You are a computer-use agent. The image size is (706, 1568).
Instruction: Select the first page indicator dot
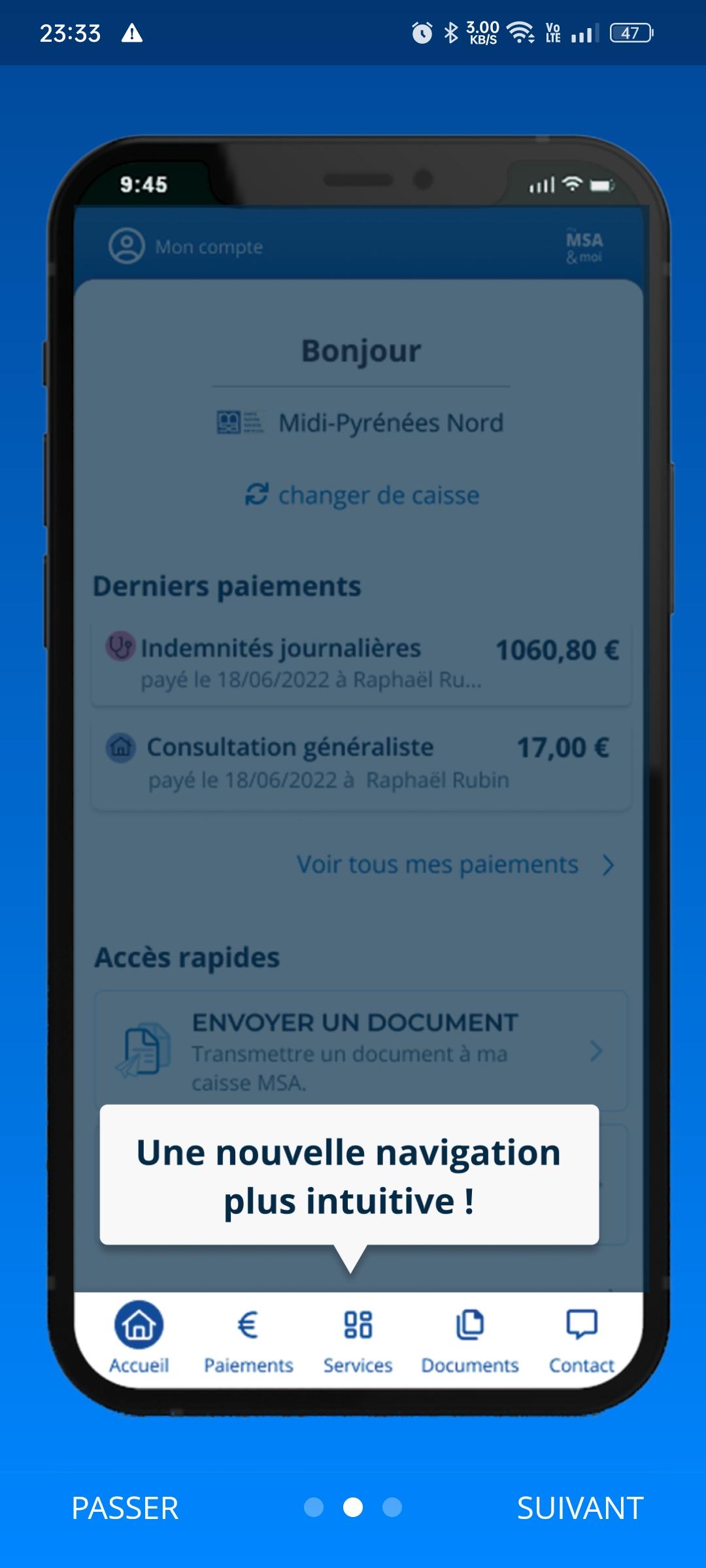click(314, 1507)
